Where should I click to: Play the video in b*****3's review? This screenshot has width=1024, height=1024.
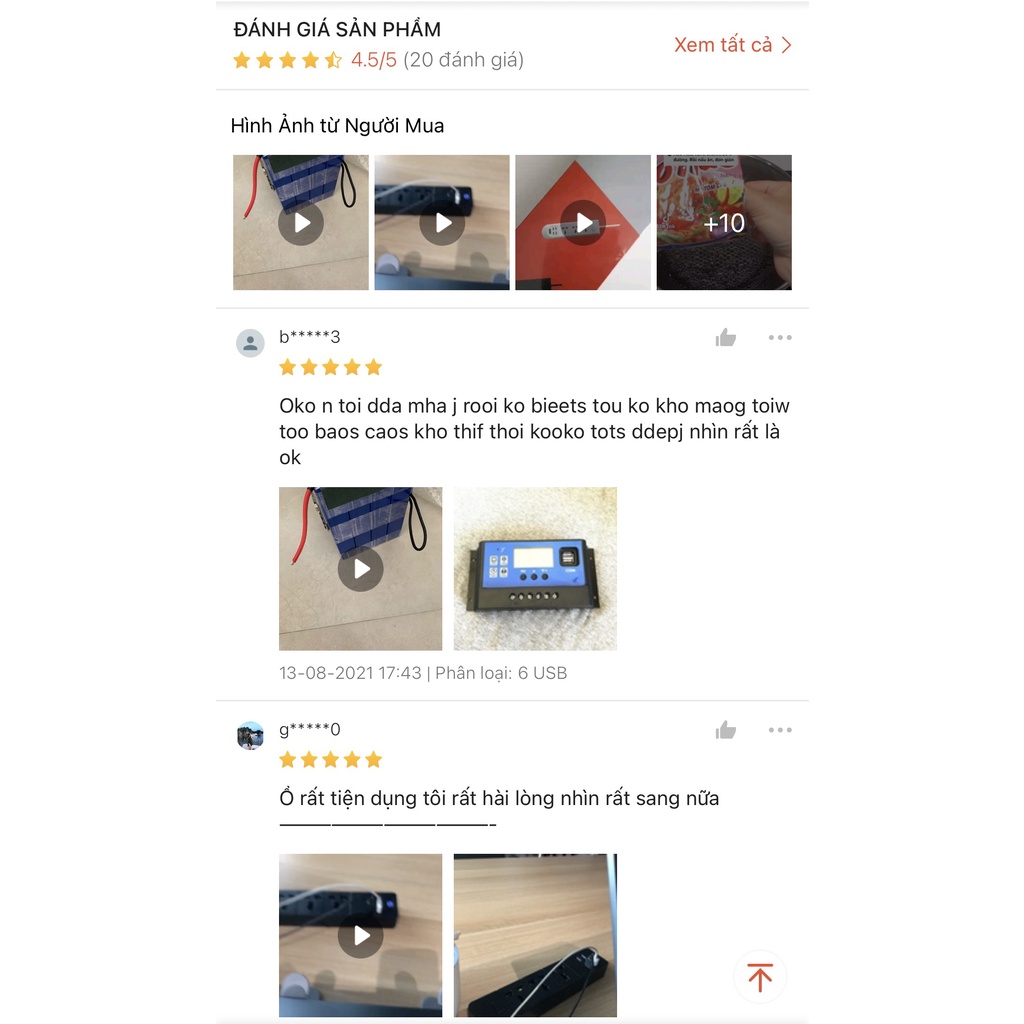click(360, 569)
